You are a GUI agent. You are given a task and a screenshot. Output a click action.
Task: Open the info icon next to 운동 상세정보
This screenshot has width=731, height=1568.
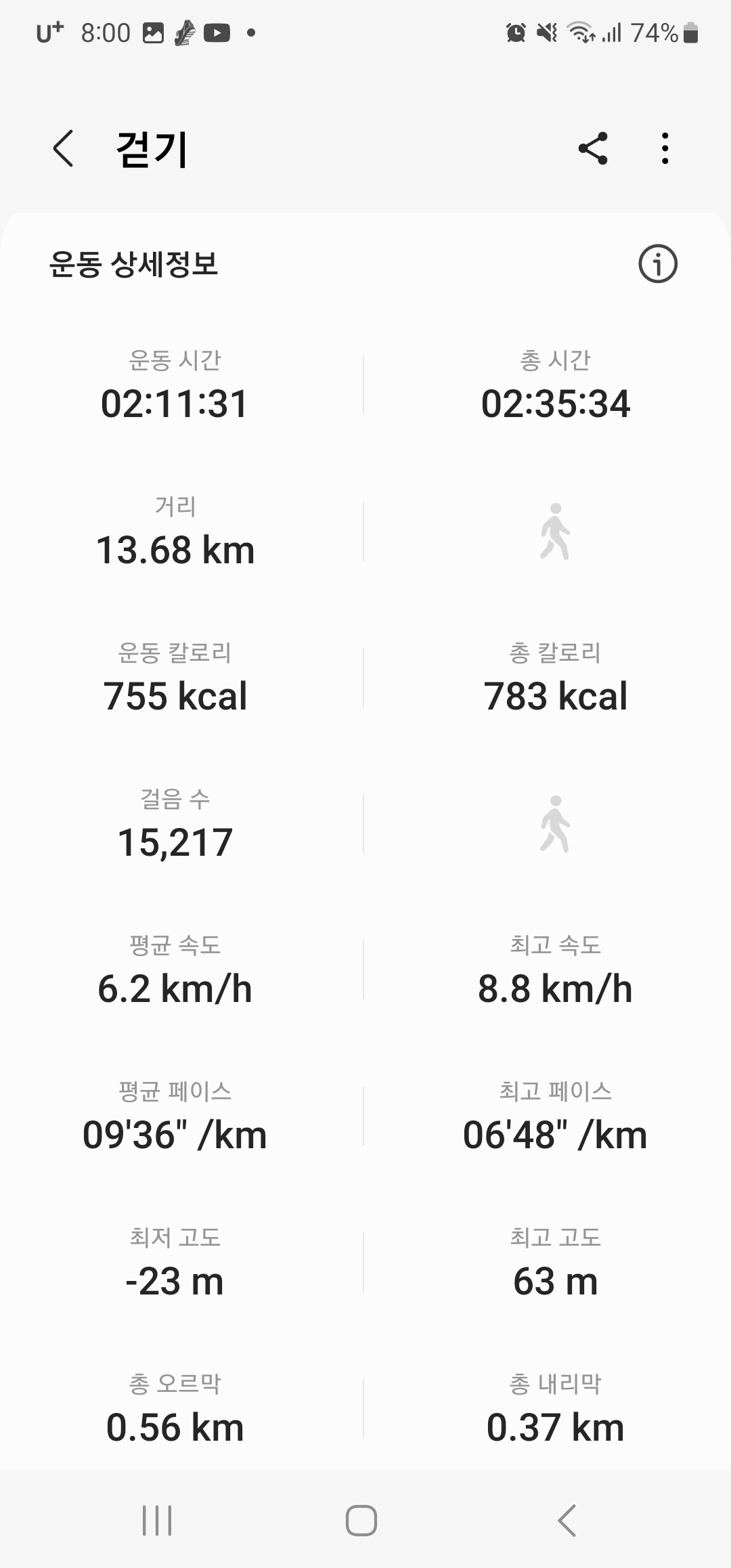[x=658, y=264]
